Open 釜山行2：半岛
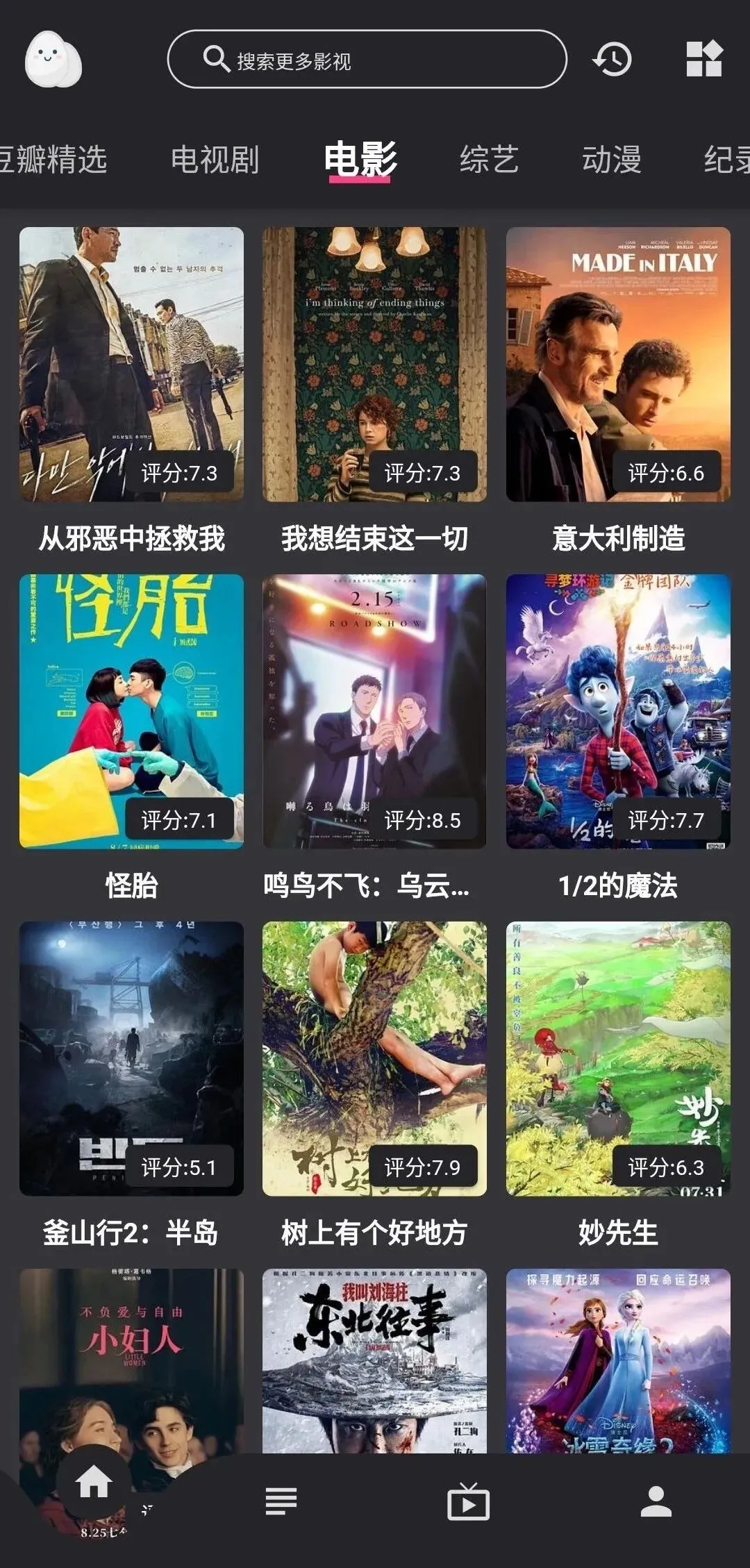Image resolution: width=750 pixels, height=1568 pixels. pos(131,1058)
